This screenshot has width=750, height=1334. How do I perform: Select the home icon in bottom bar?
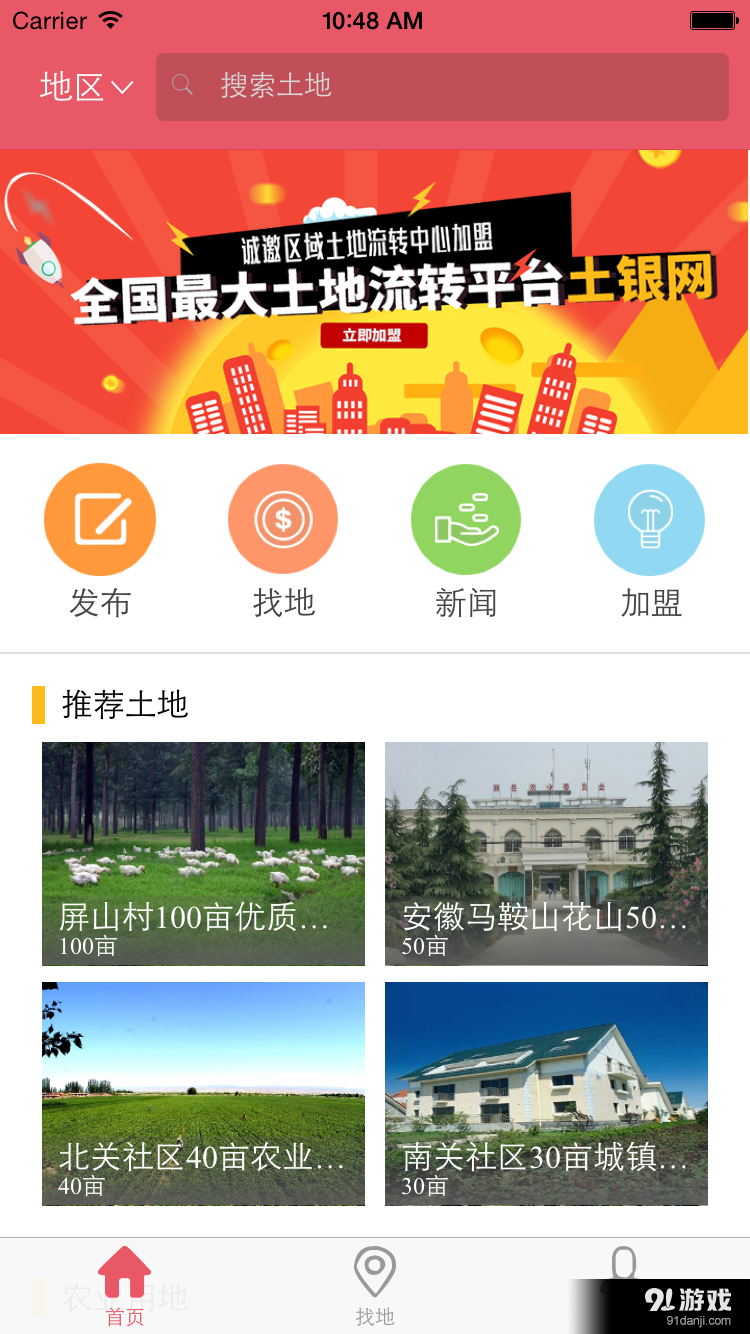pos(124,1271)
